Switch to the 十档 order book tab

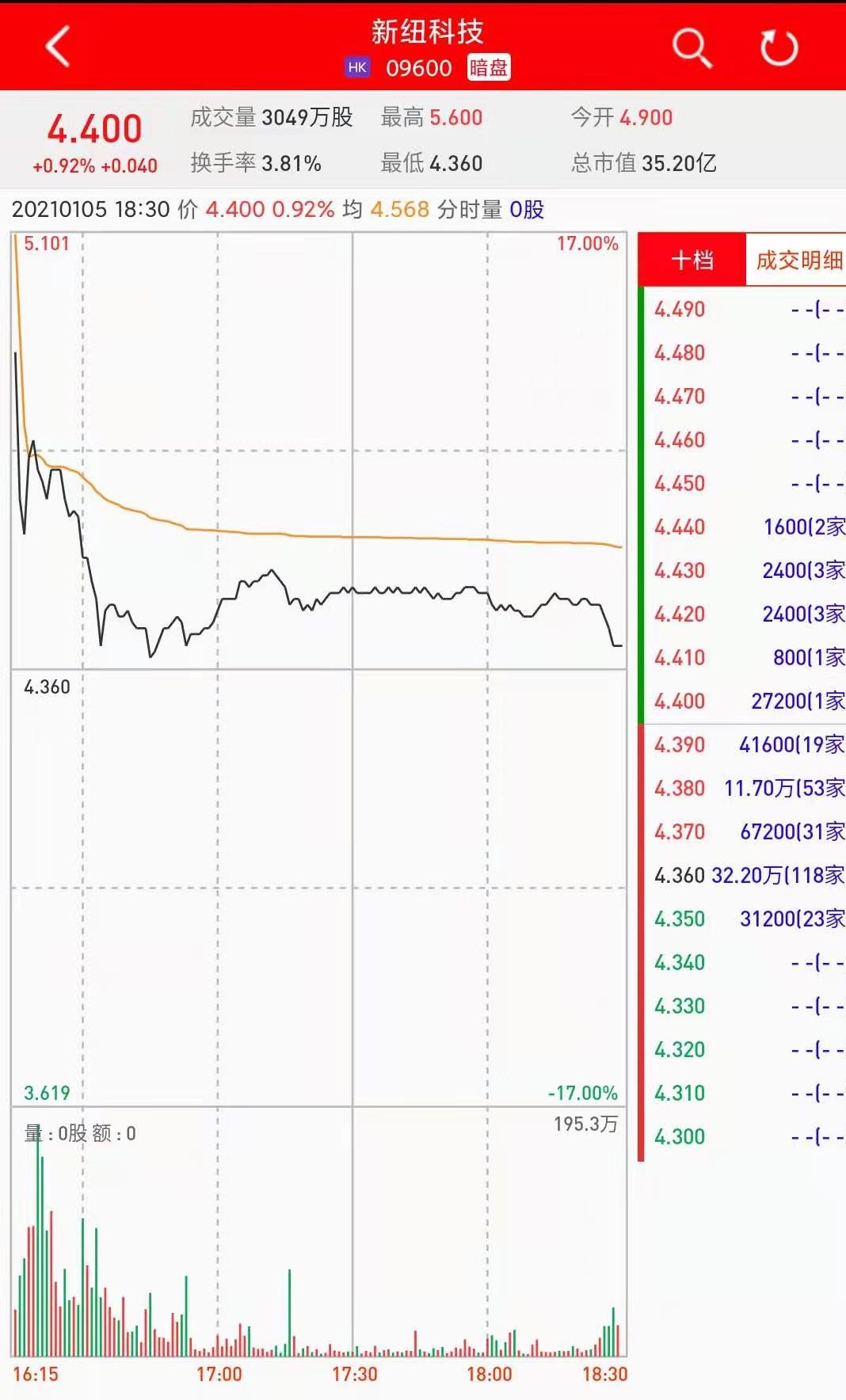(692, 260)
